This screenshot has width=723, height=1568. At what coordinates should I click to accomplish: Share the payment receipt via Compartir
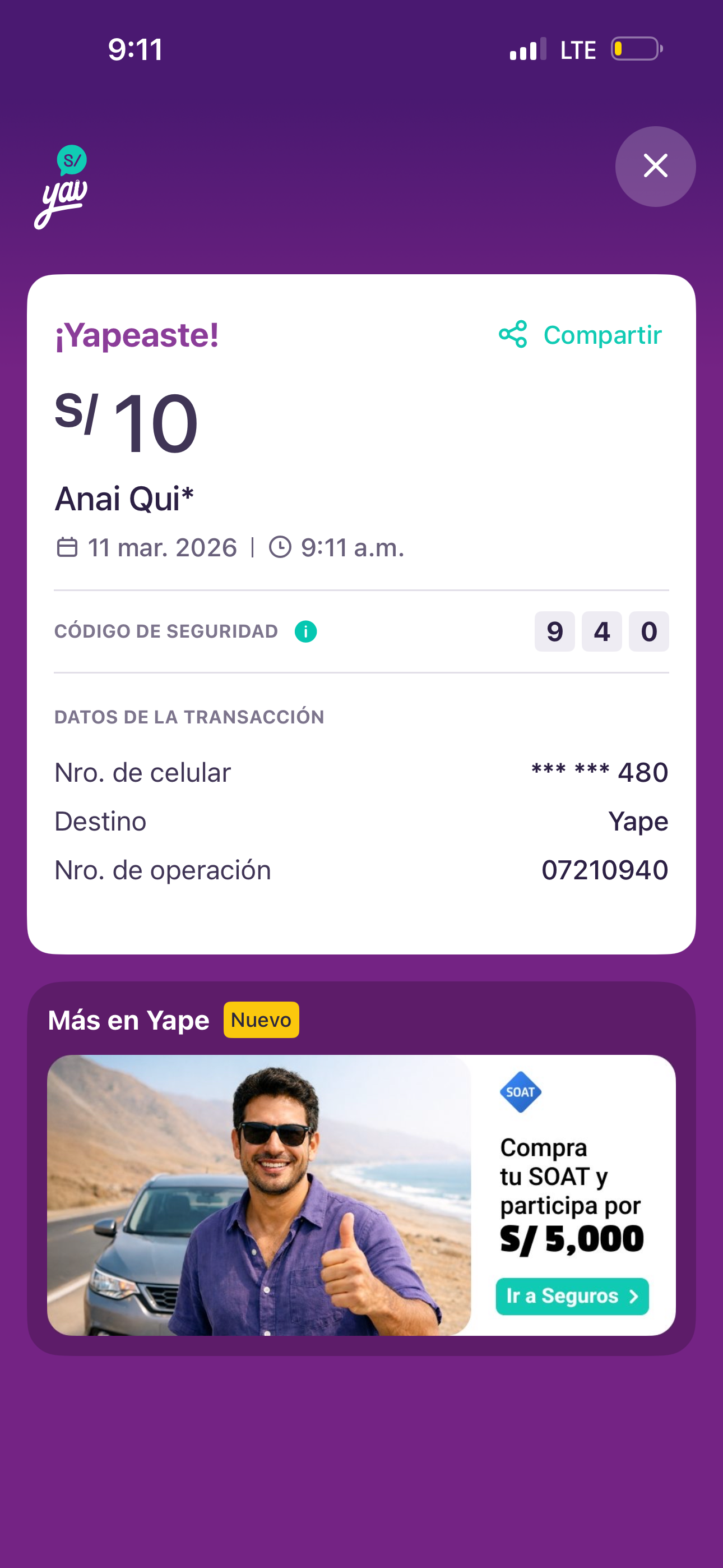coord(581,335)
